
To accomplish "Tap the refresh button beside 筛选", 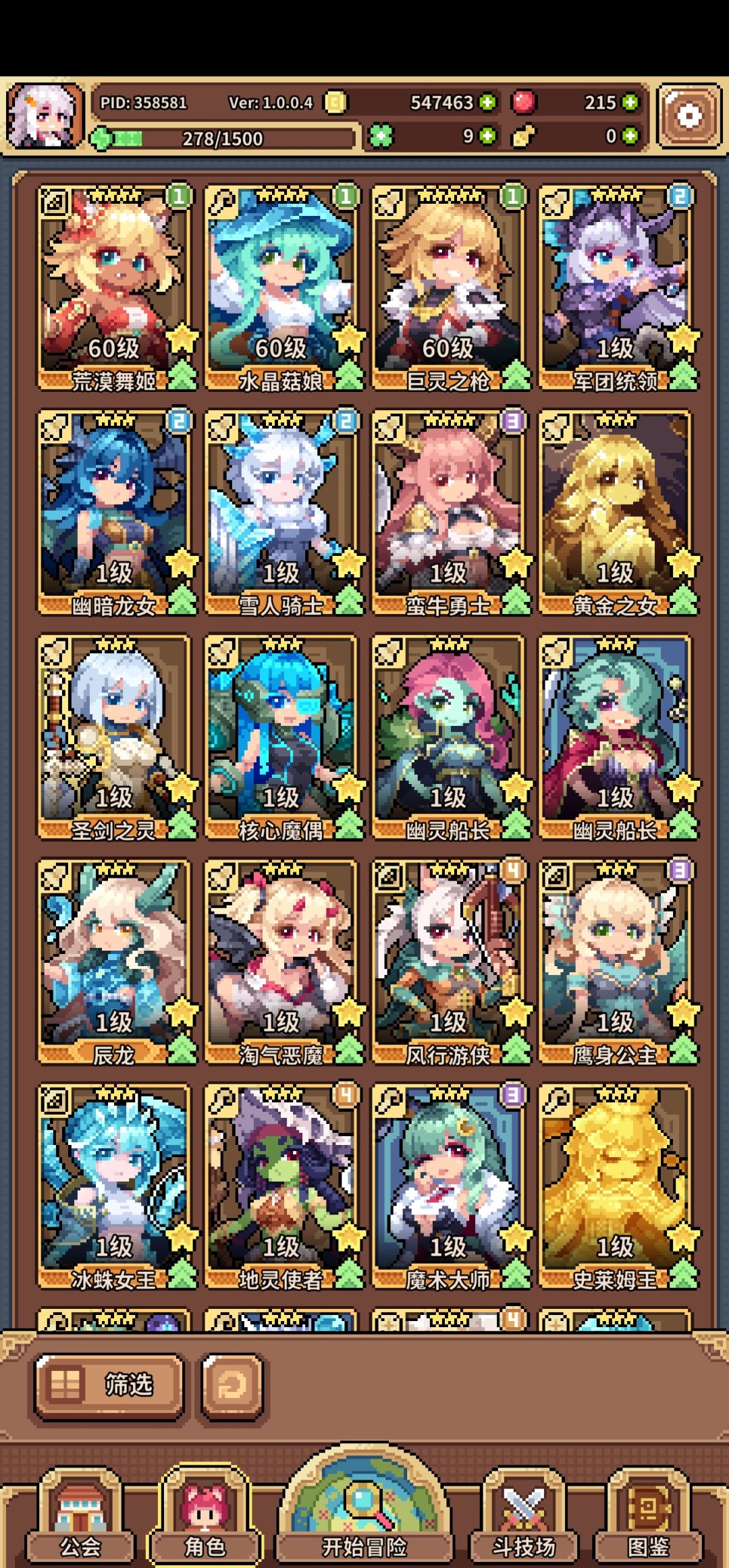I will pyautogui.click(x=232, y=1387).
